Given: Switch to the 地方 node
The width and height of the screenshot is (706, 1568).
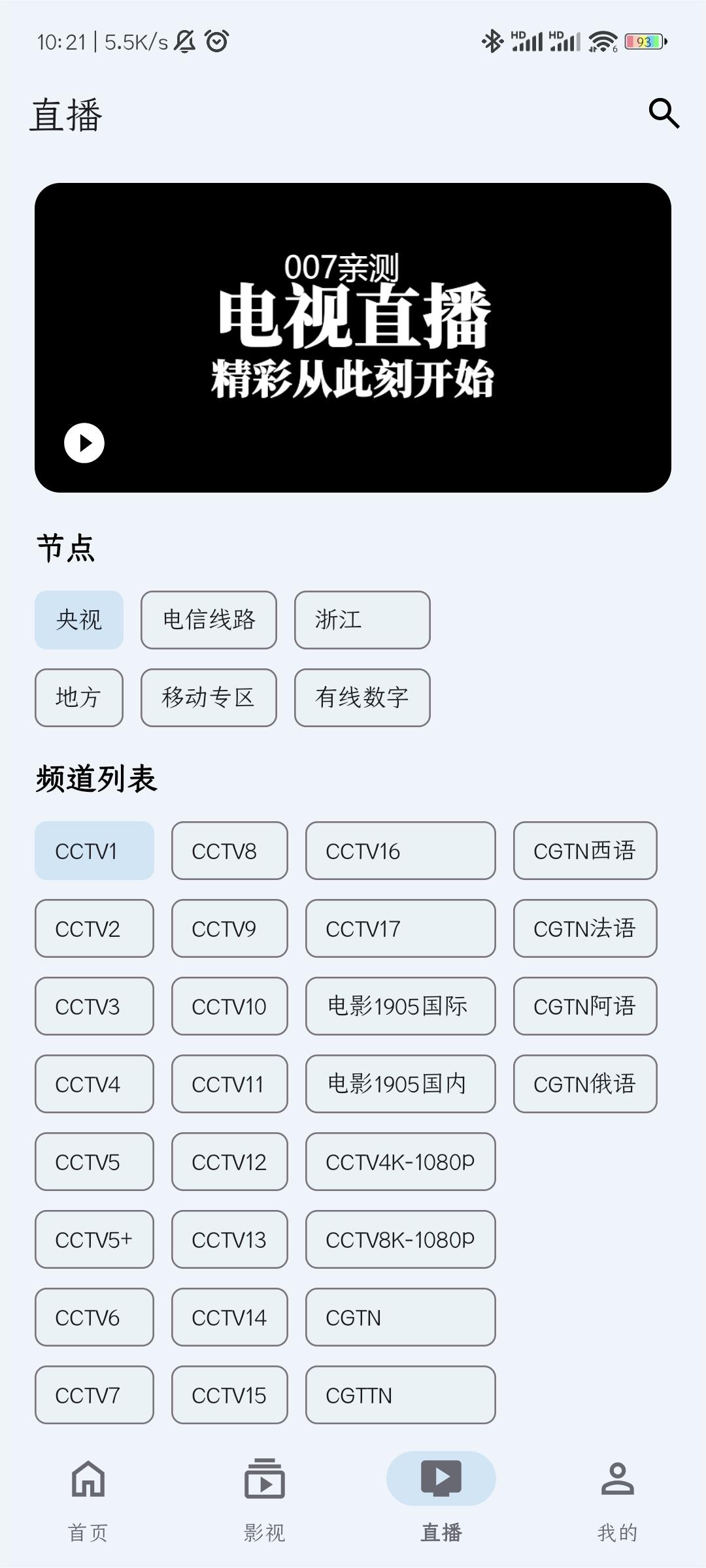Looking at the screenshot, I should click(x=79, y=698).
